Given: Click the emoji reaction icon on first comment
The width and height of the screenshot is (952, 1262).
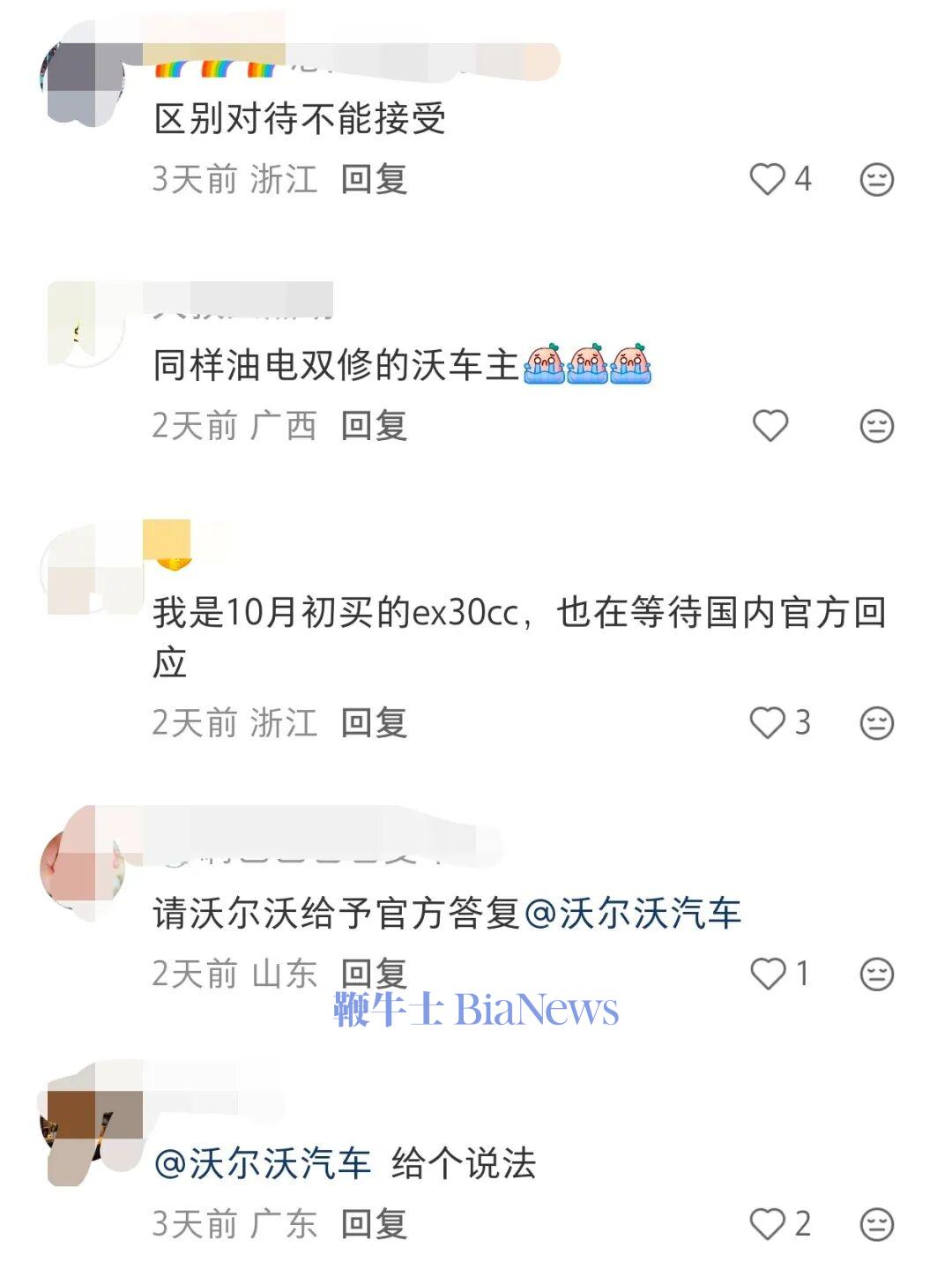Looking at the screenshot, I should click(876, 177).
